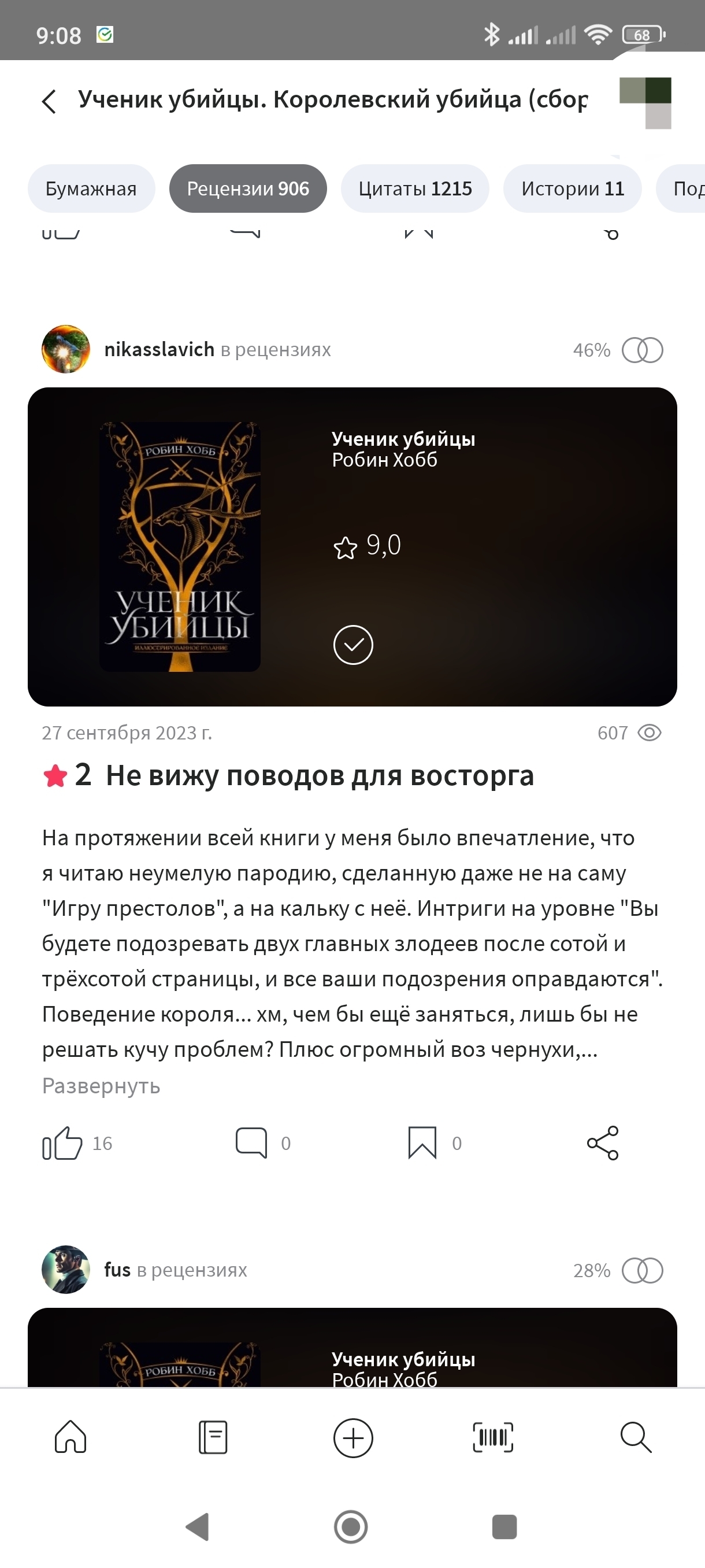Viewport: 705px width, 1568px height.
Task: Open fus's profile avatar
Action: click(66, 1270)
